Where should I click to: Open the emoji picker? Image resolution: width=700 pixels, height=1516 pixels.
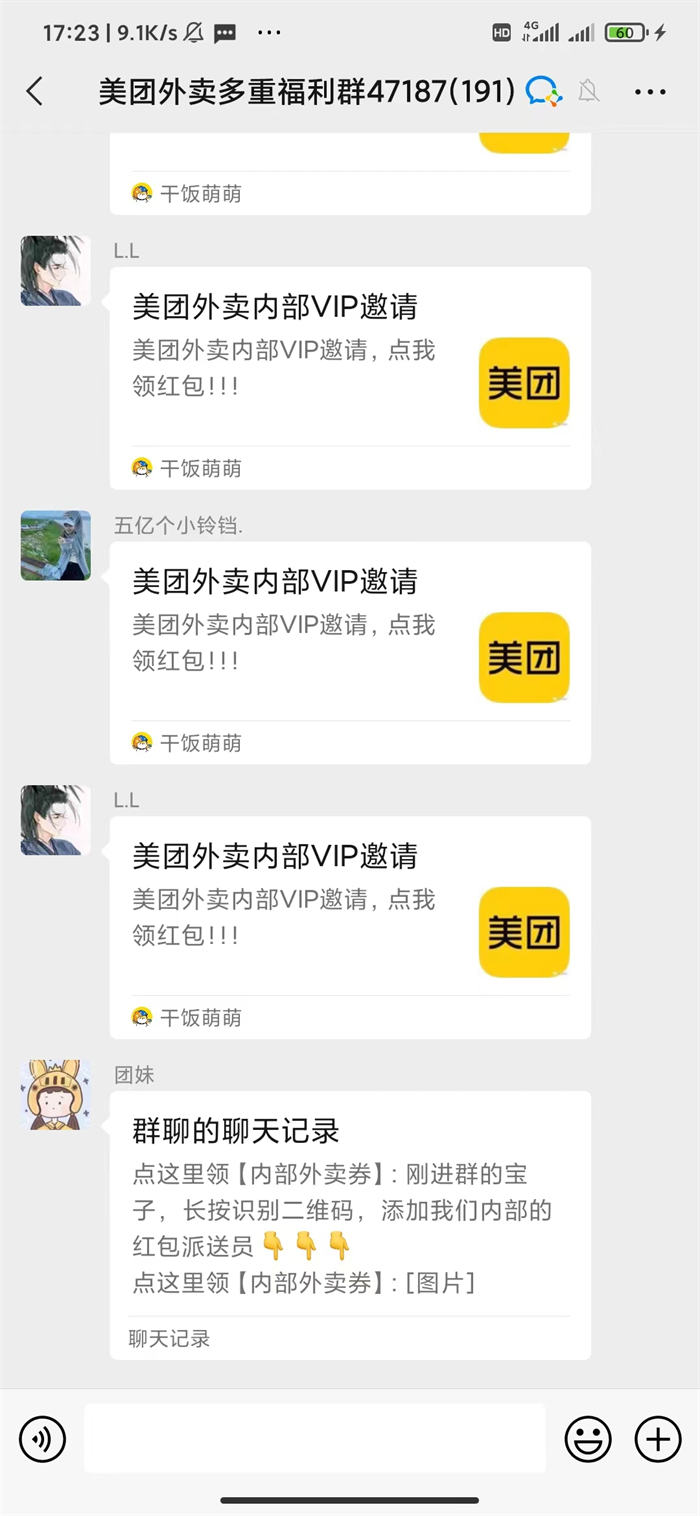coord(588,1440)
